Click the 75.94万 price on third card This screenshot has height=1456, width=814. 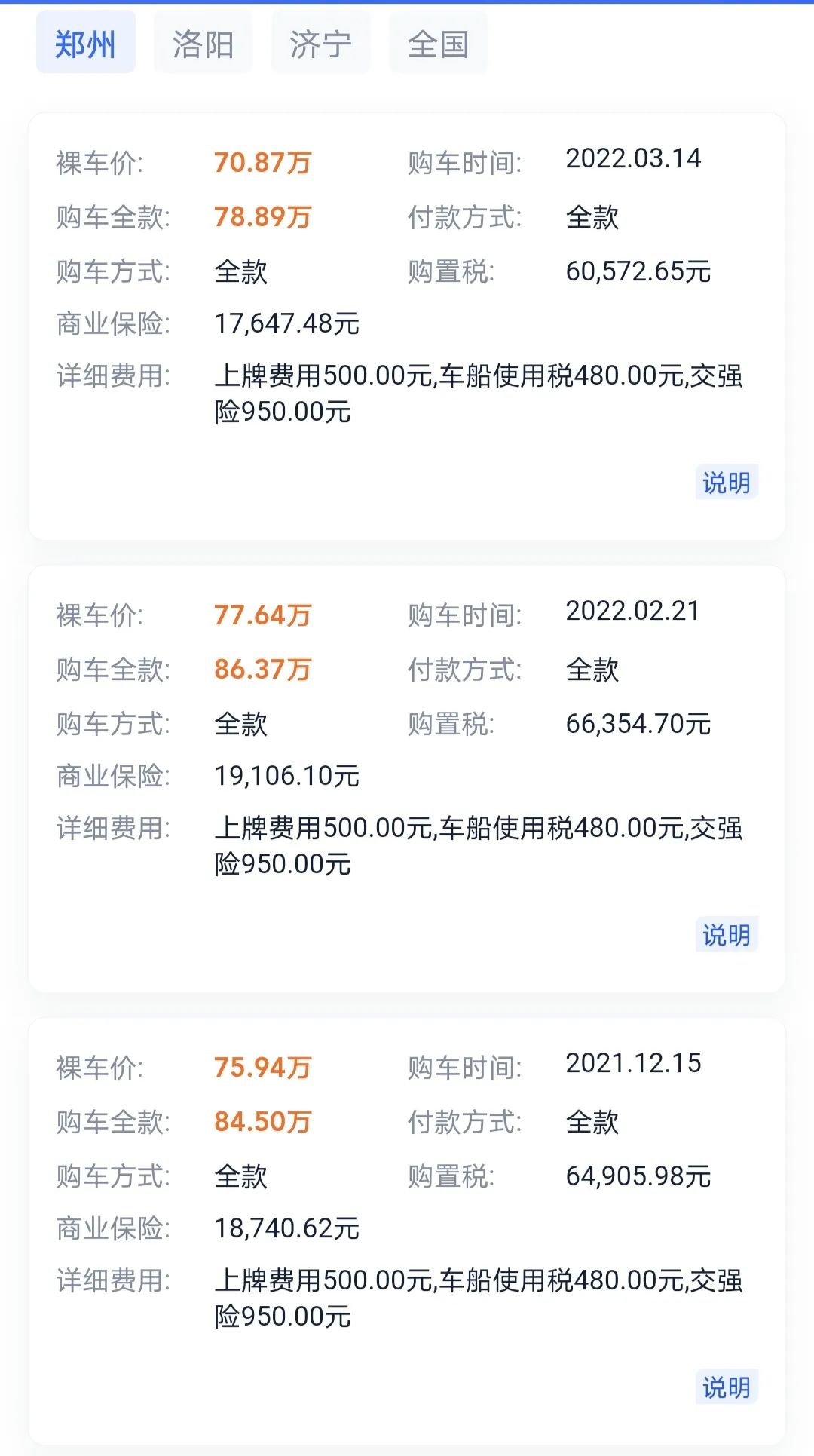point(262,1066)
